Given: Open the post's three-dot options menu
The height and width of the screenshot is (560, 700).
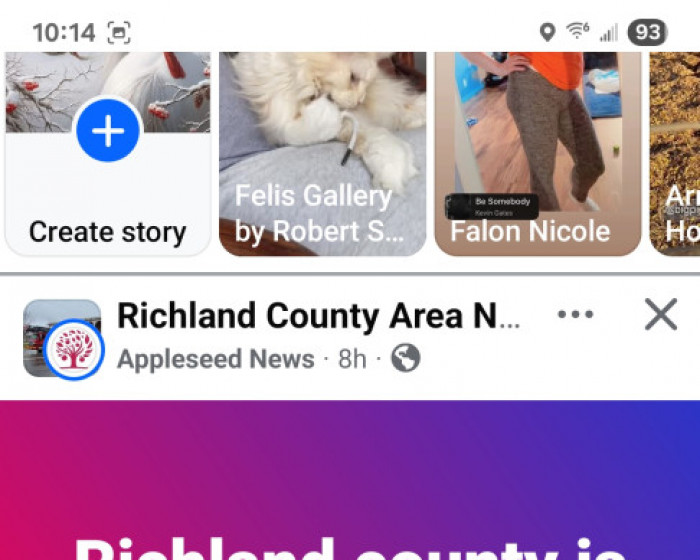Looking at the screenshot, I should [x=575, y=315].
